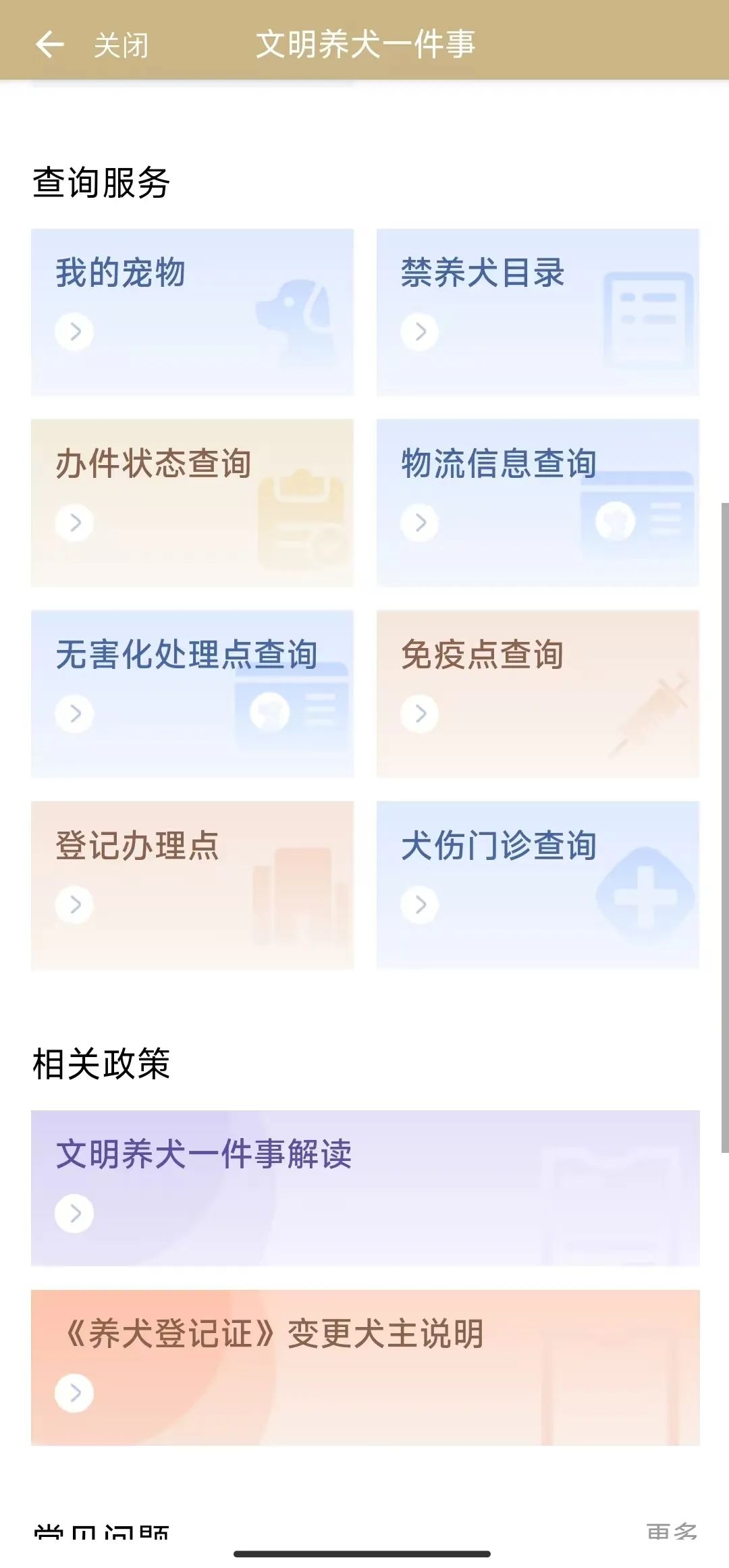Open 无害化处理点查询 card
729x1568 pixels.
pyautogui.click(x=192, y=694)
